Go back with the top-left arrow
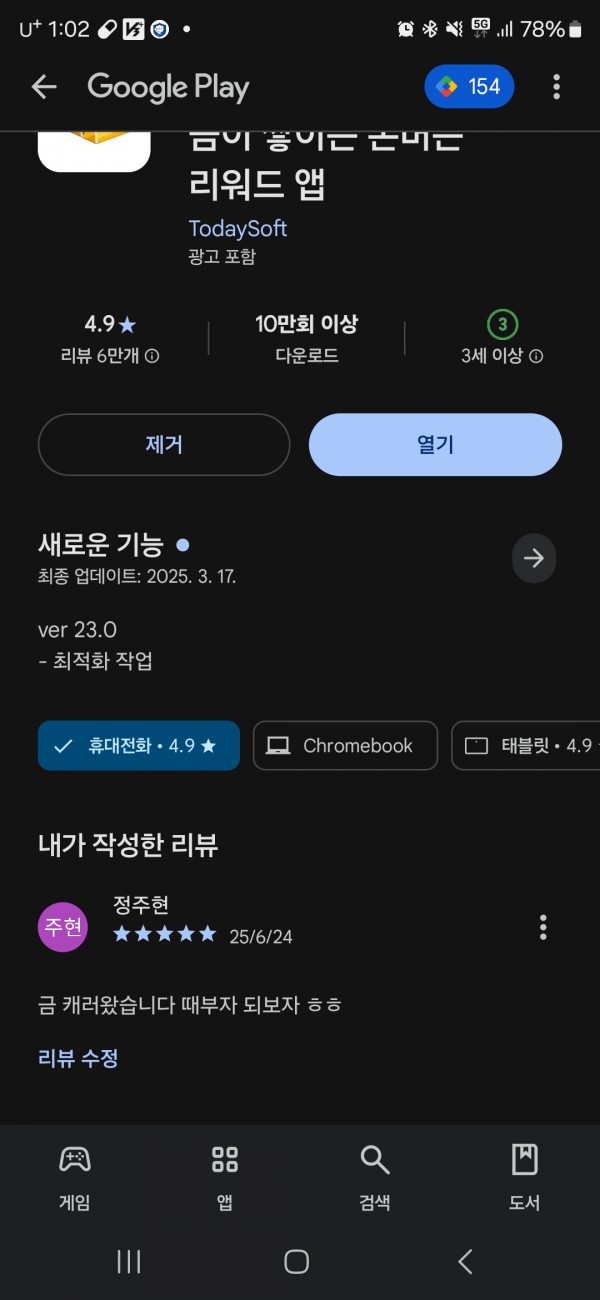Image resolution: width=600 pixels, height=1300 pixels. (44, 87)
